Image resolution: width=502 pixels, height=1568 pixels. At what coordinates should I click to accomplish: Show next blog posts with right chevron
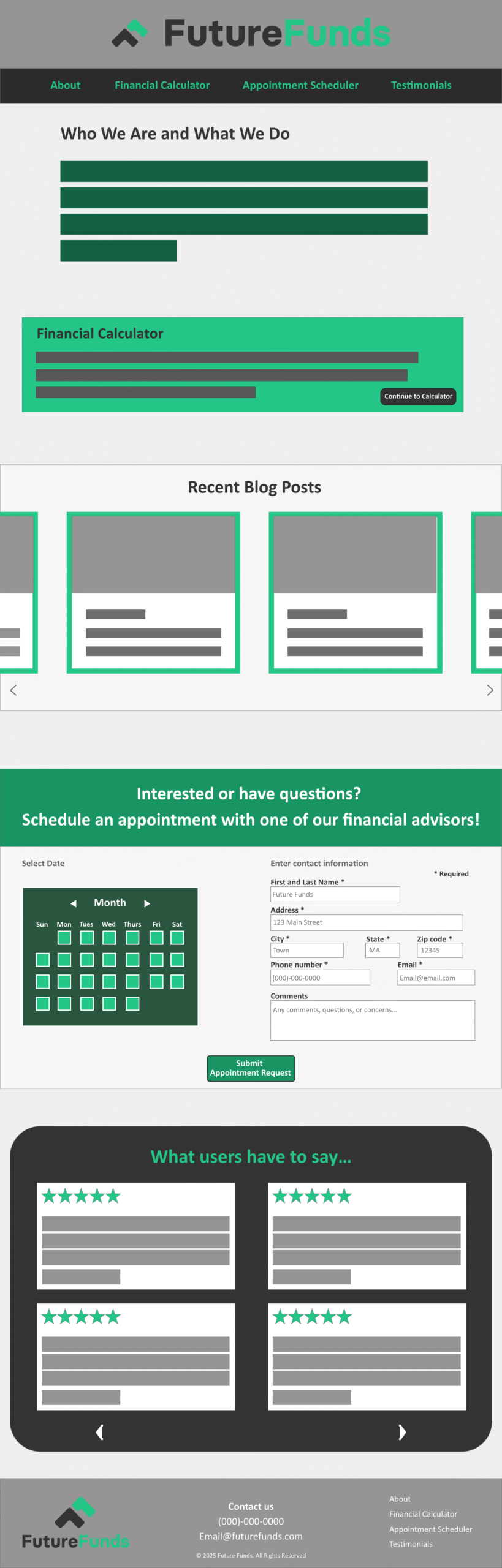coord(490,690)
